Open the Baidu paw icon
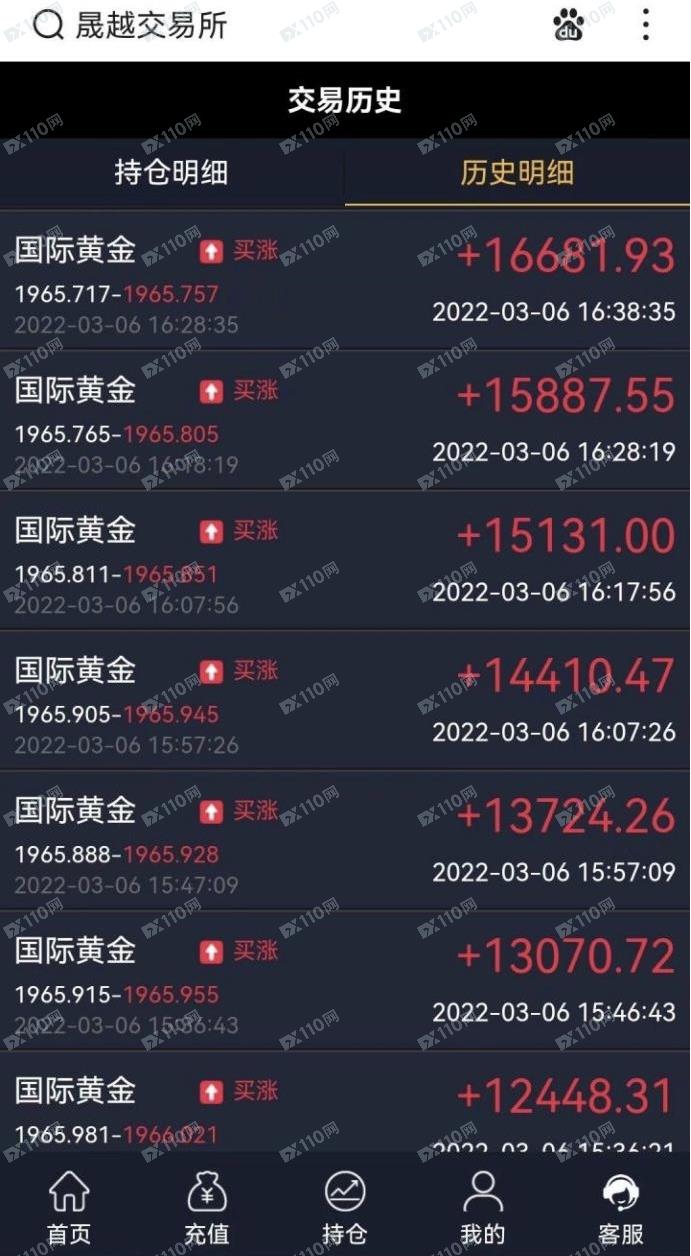The image size is (691, 1256). (569, 26)
